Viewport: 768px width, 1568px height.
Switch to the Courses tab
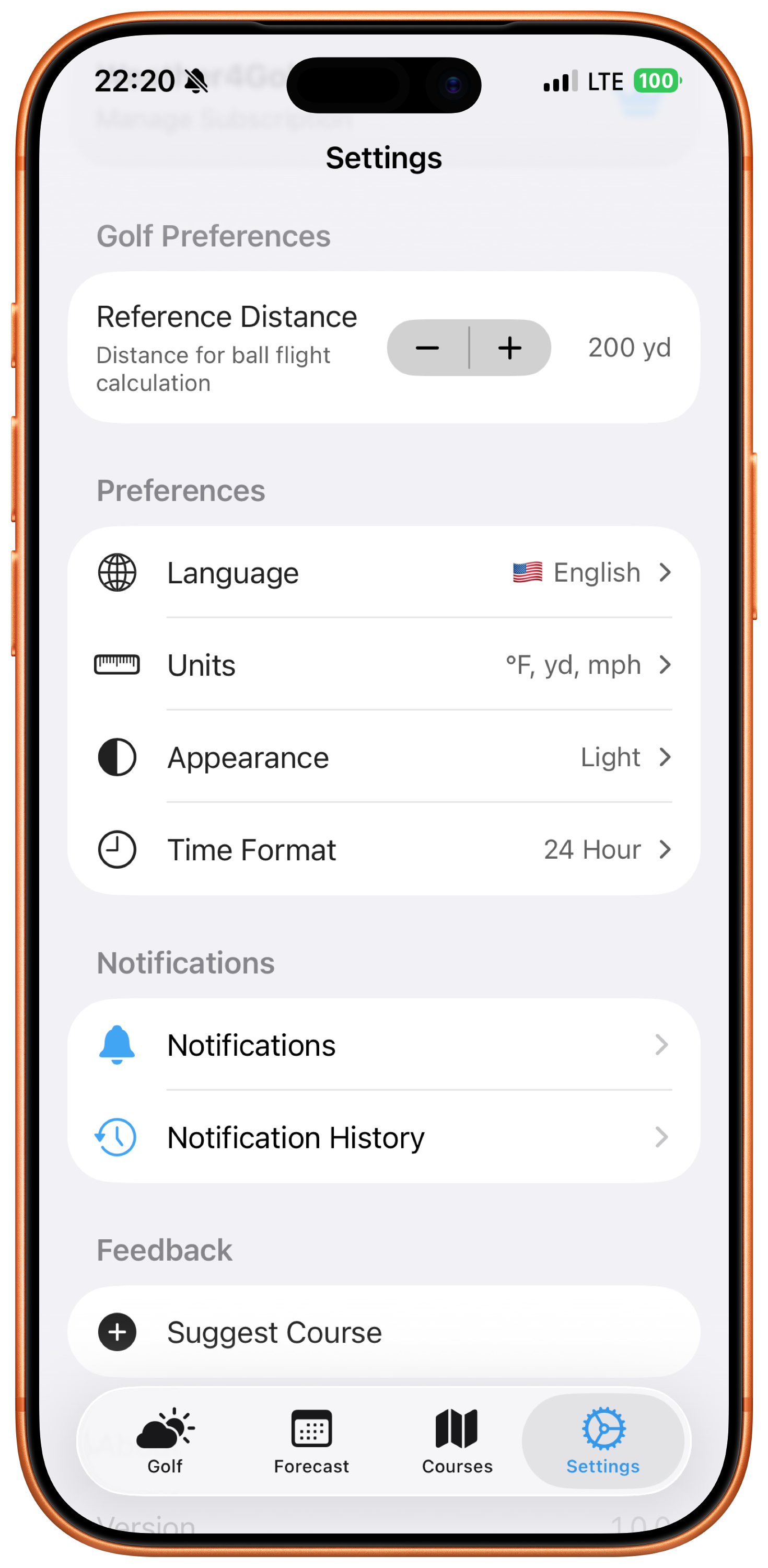[457, 1440]
